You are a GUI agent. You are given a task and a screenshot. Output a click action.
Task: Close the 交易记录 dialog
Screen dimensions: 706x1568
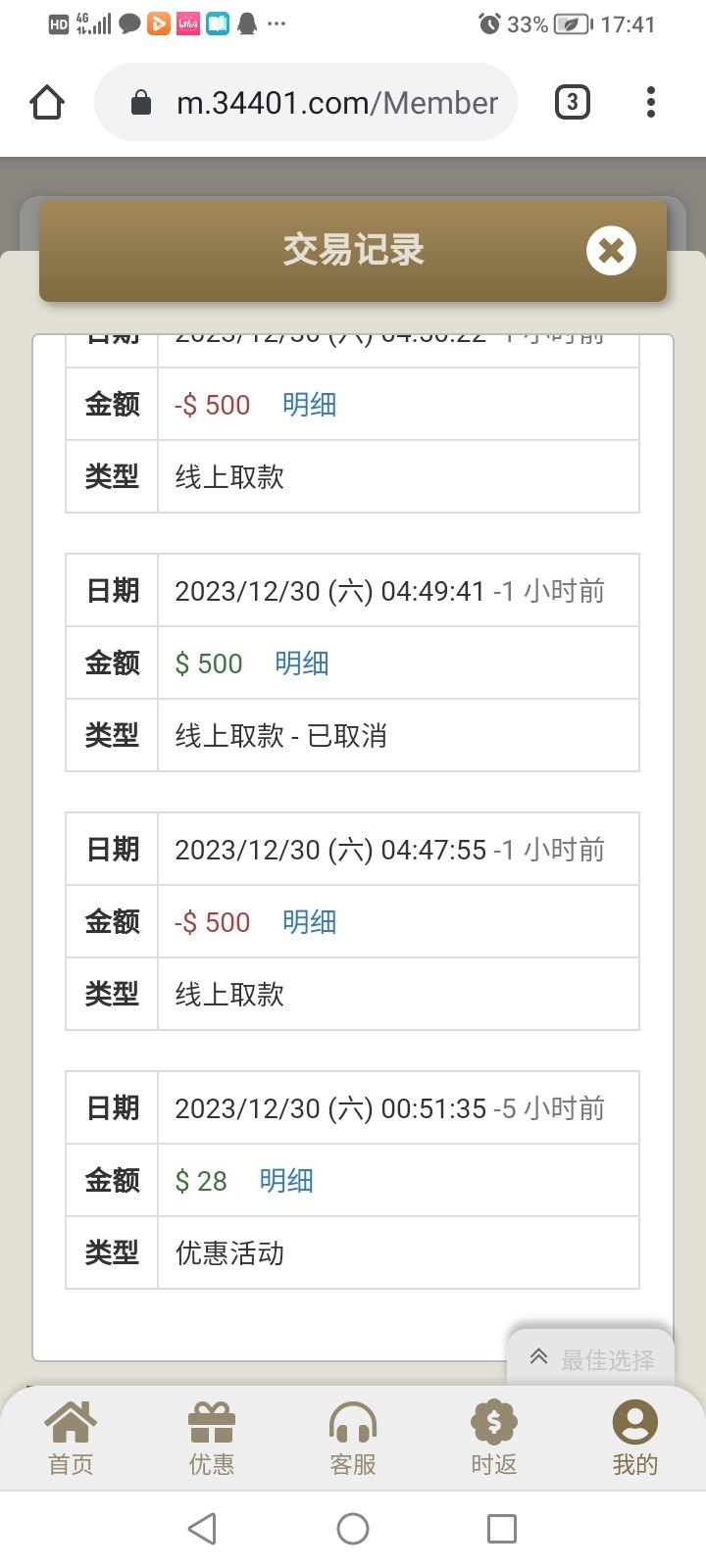click(611, 251)
